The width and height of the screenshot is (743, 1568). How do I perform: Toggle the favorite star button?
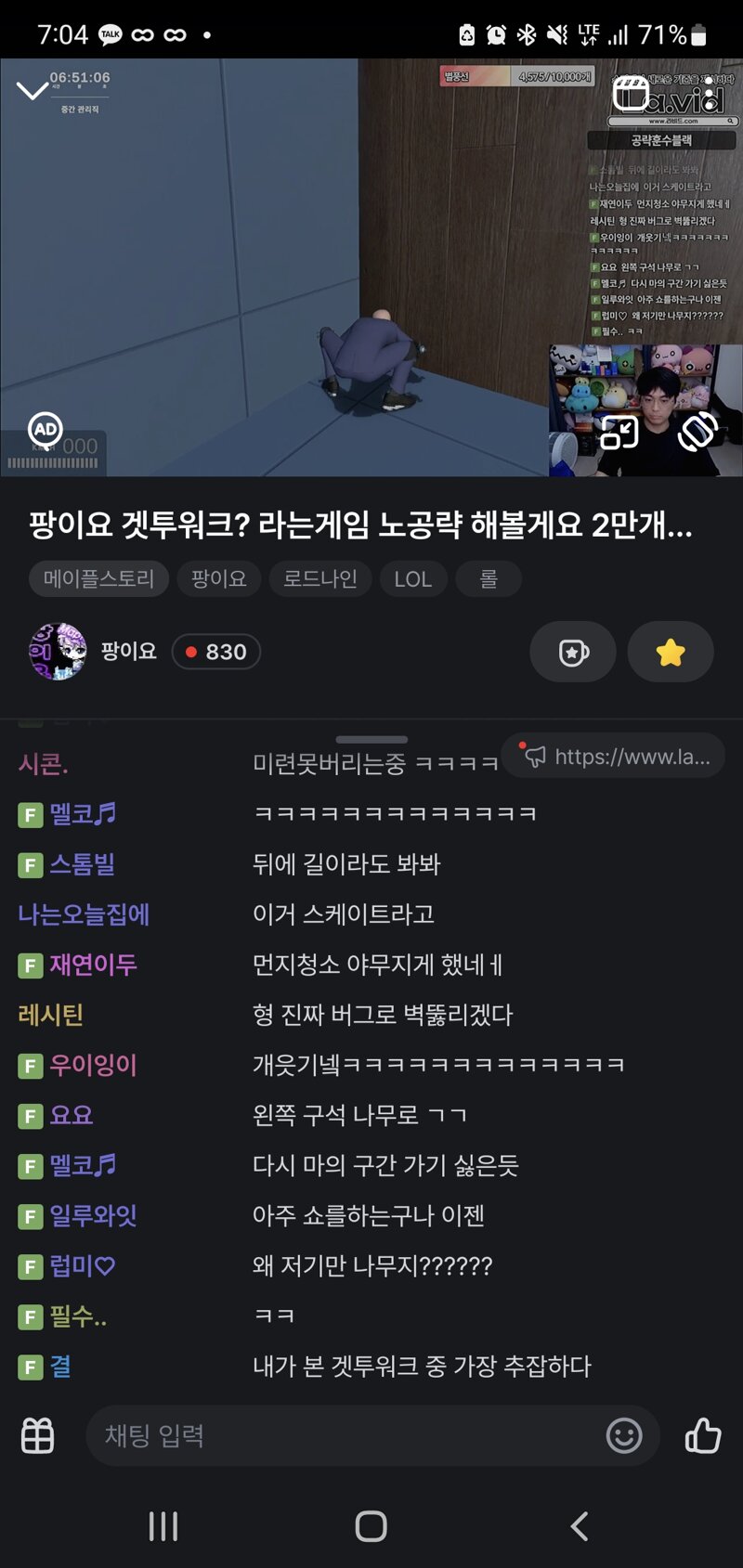tap(671, 652)
